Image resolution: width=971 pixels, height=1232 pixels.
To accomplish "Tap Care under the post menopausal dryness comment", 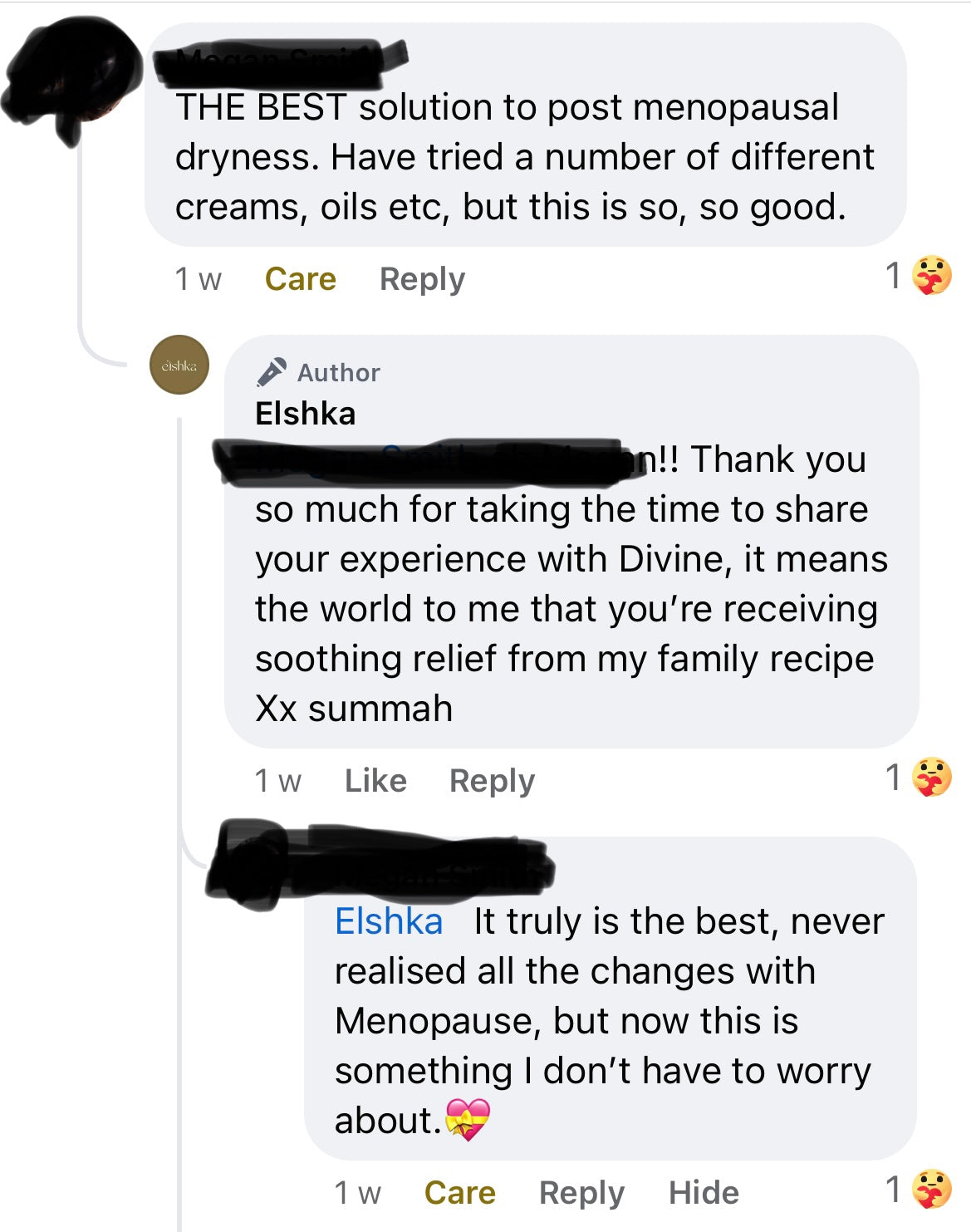I will (300, 279).
